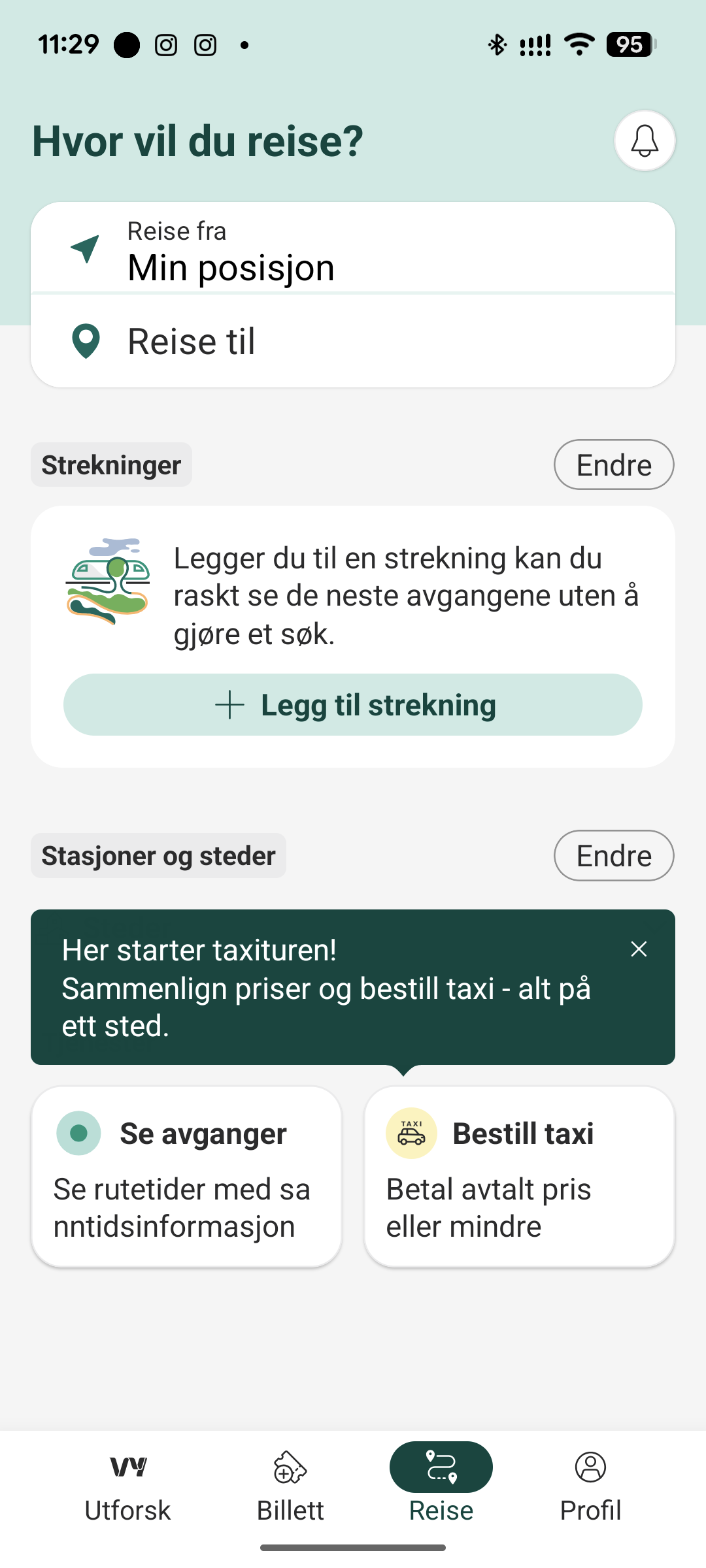Image resolution: width=706 pixels, height=1568 pixels.
Task: Open the notifications bell
Action: click(x=645, y=140)
